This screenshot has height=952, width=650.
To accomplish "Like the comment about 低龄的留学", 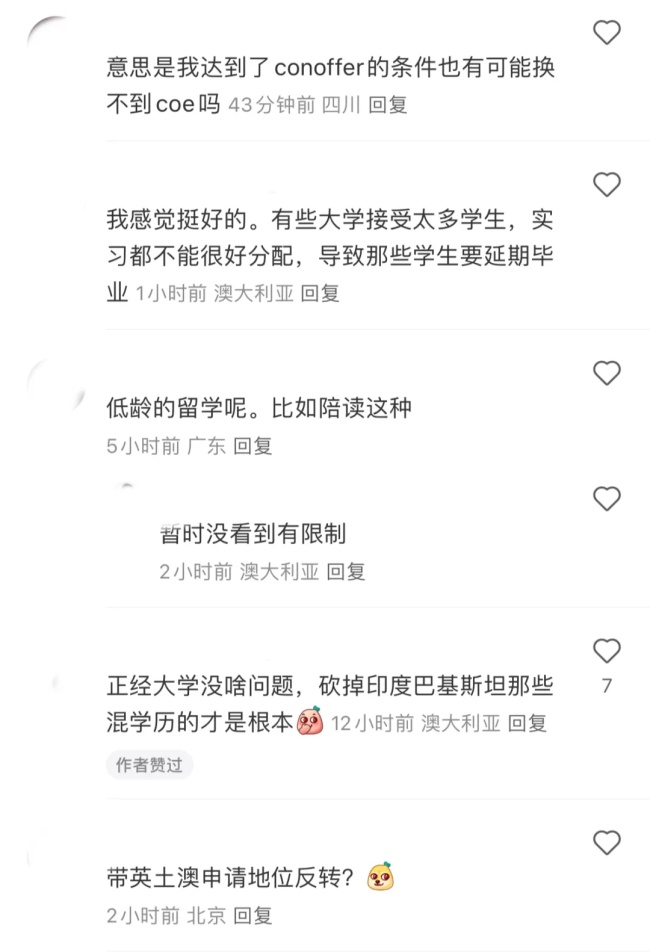I will coord(607,374).
